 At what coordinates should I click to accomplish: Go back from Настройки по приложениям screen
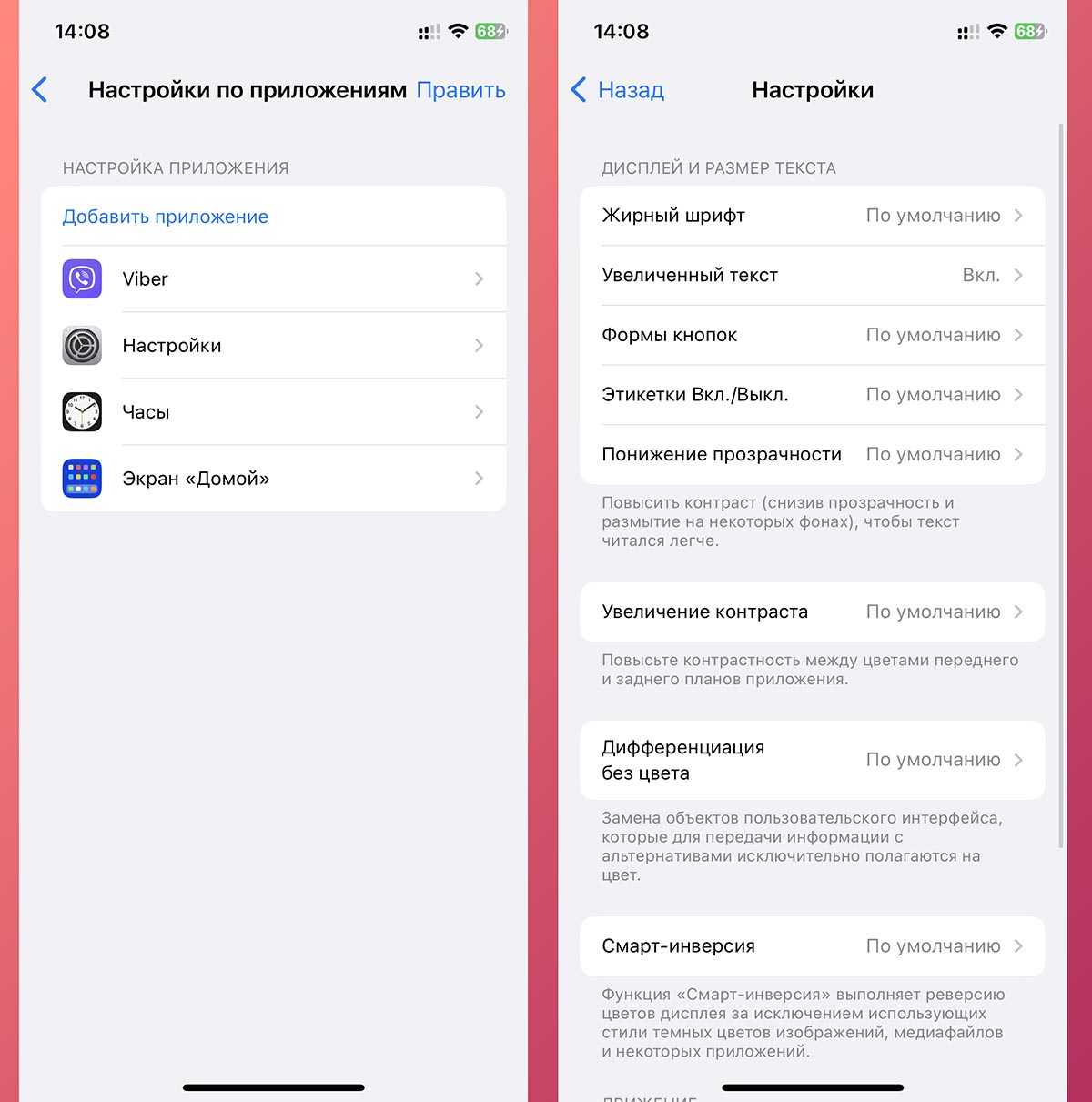[x=39, y=90]
